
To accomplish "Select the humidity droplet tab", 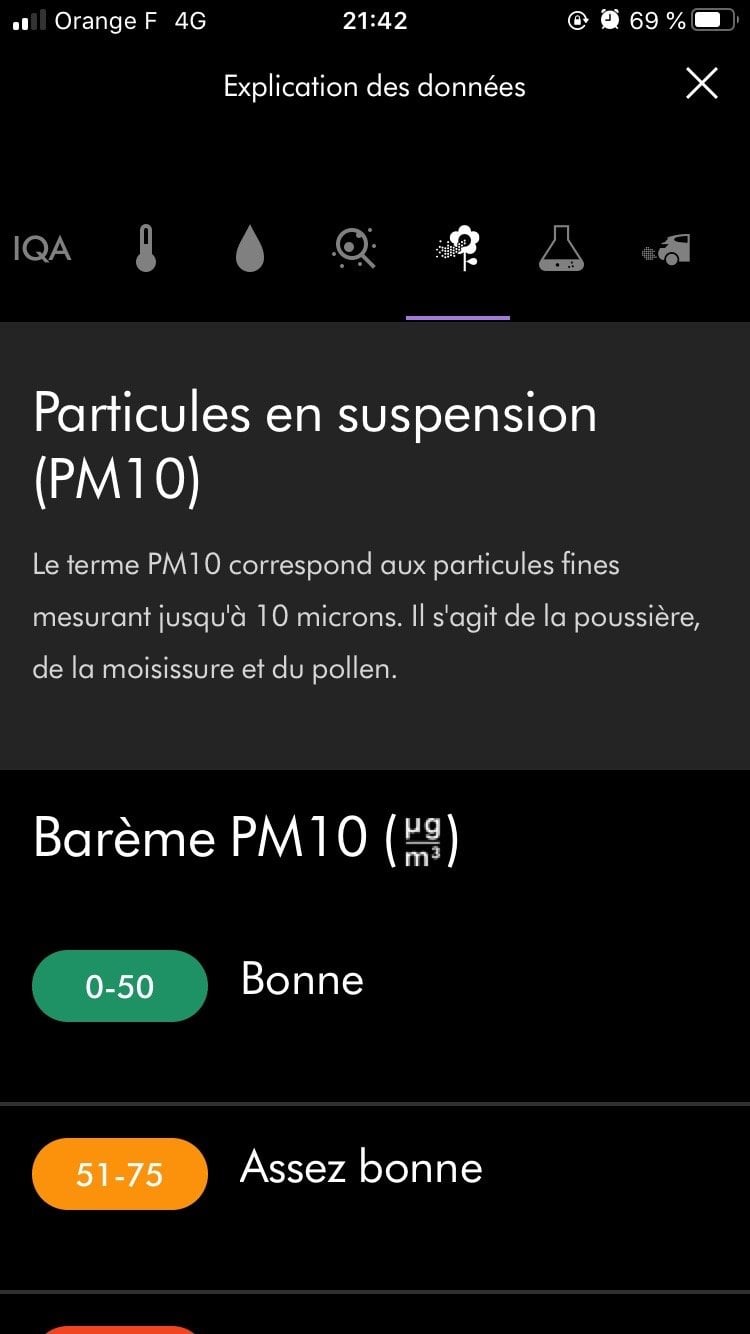I will (250, 249).
